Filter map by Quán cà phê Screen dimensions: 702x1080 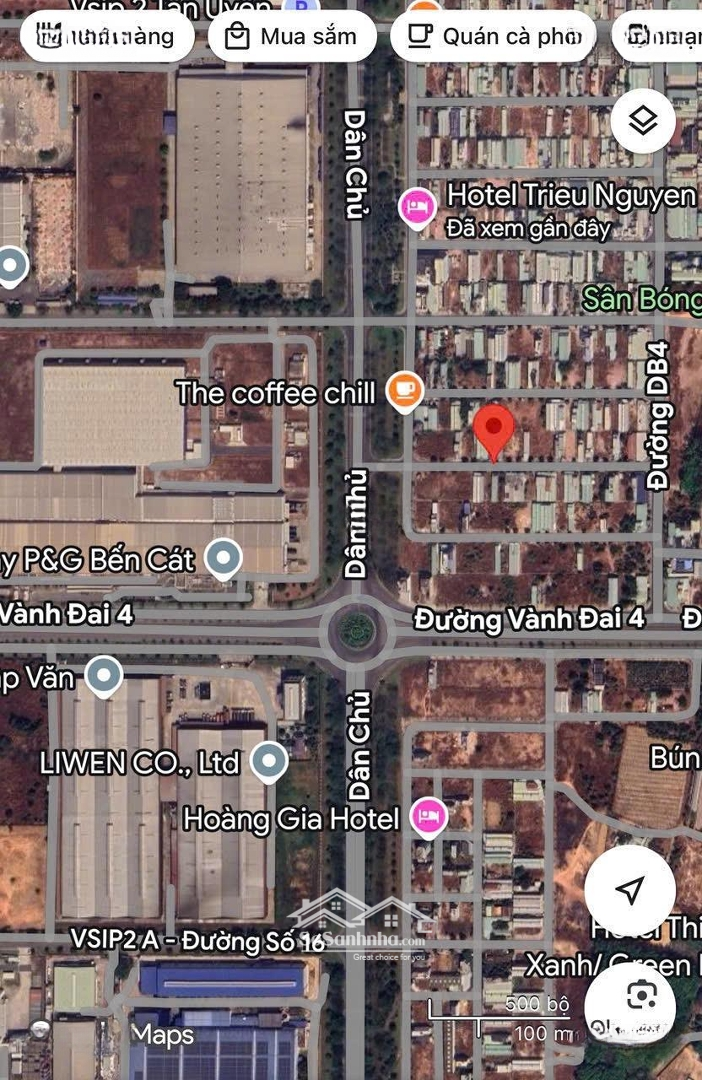pyautogui.click(x=493, y=37)
